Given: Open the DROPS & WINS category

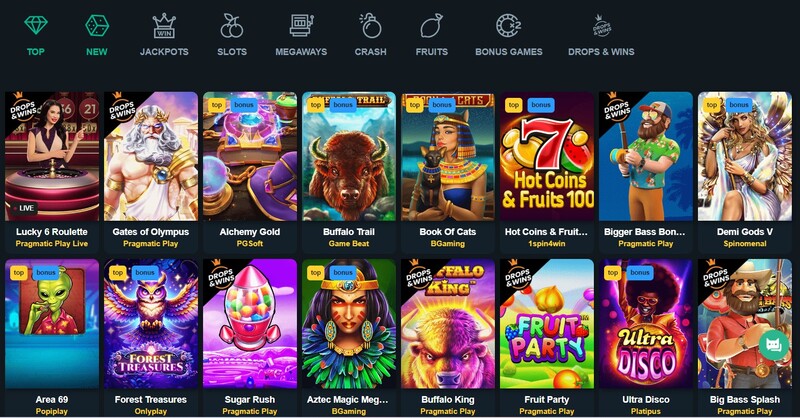Looking at the screenshot, I should [601, 35].
